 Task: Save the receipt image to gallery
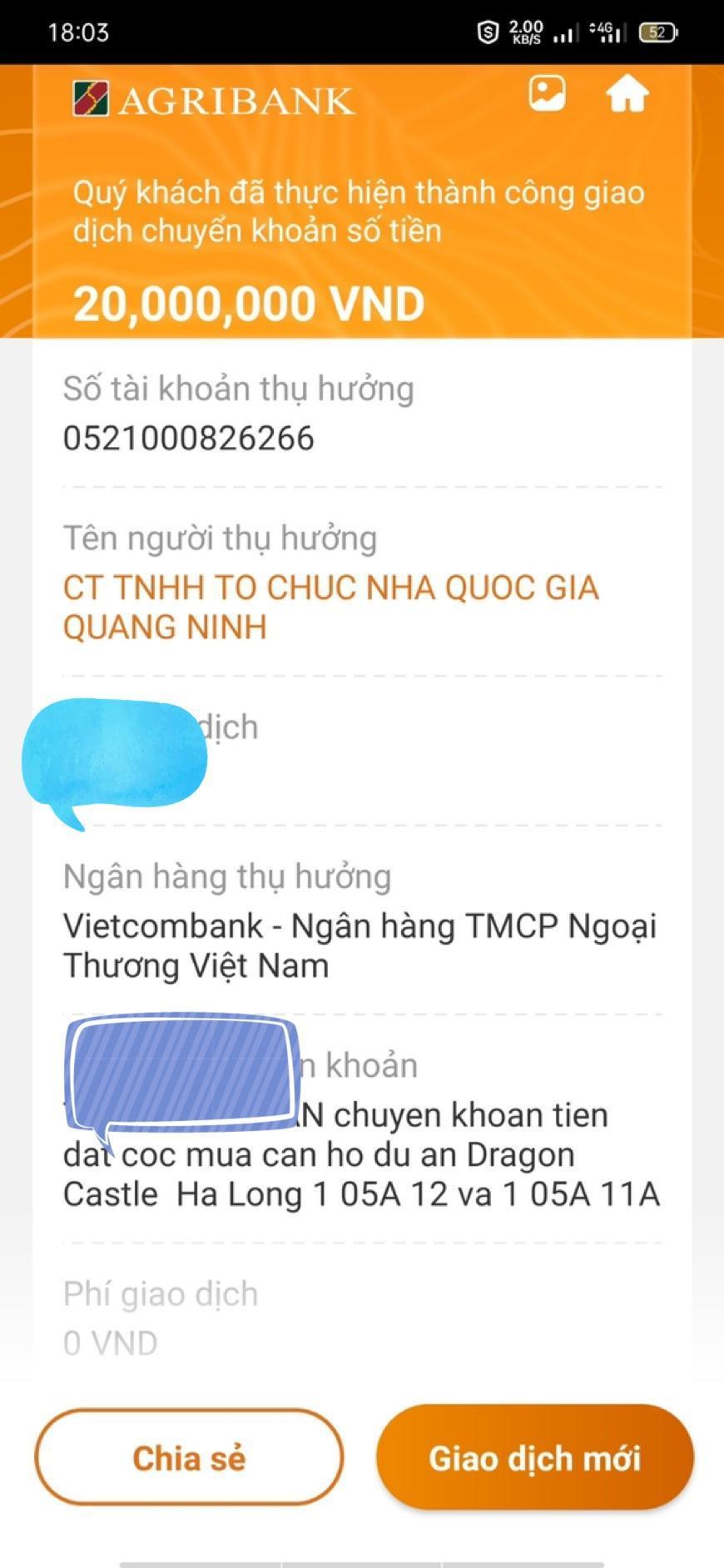click(547, 93)
